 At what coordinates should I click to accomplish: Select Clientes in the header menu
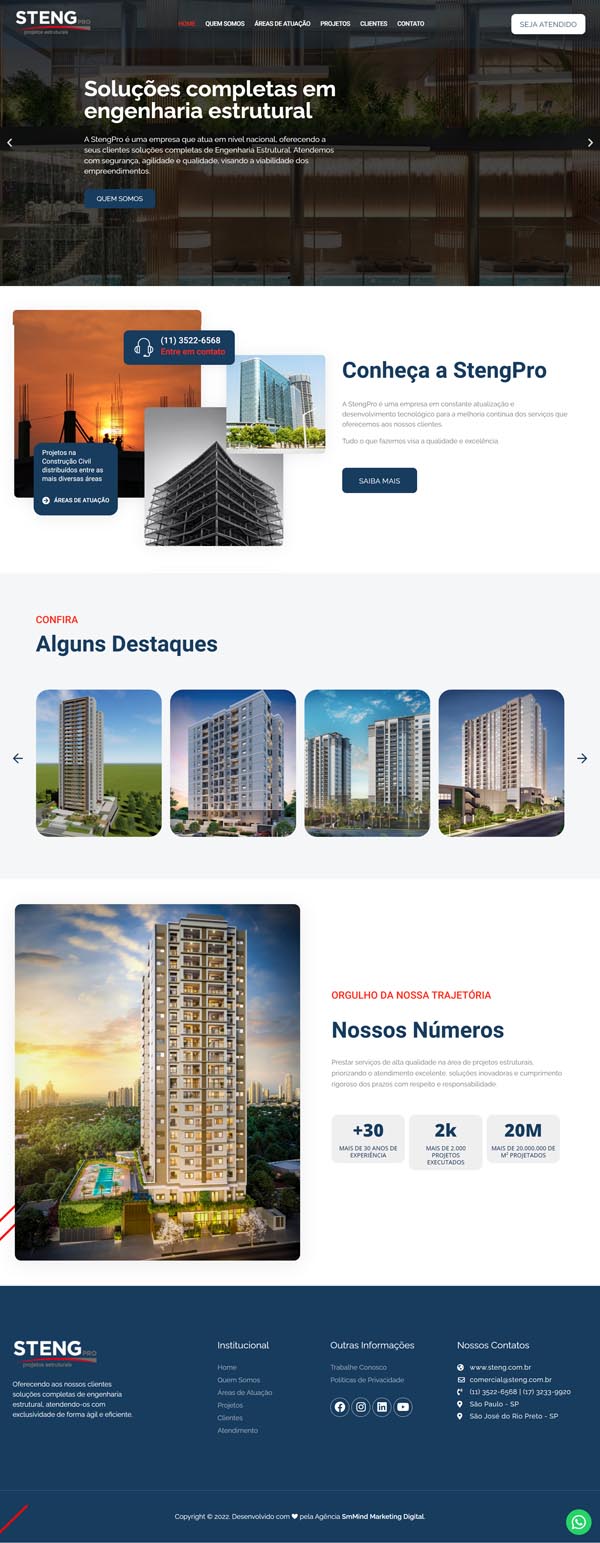373,23
